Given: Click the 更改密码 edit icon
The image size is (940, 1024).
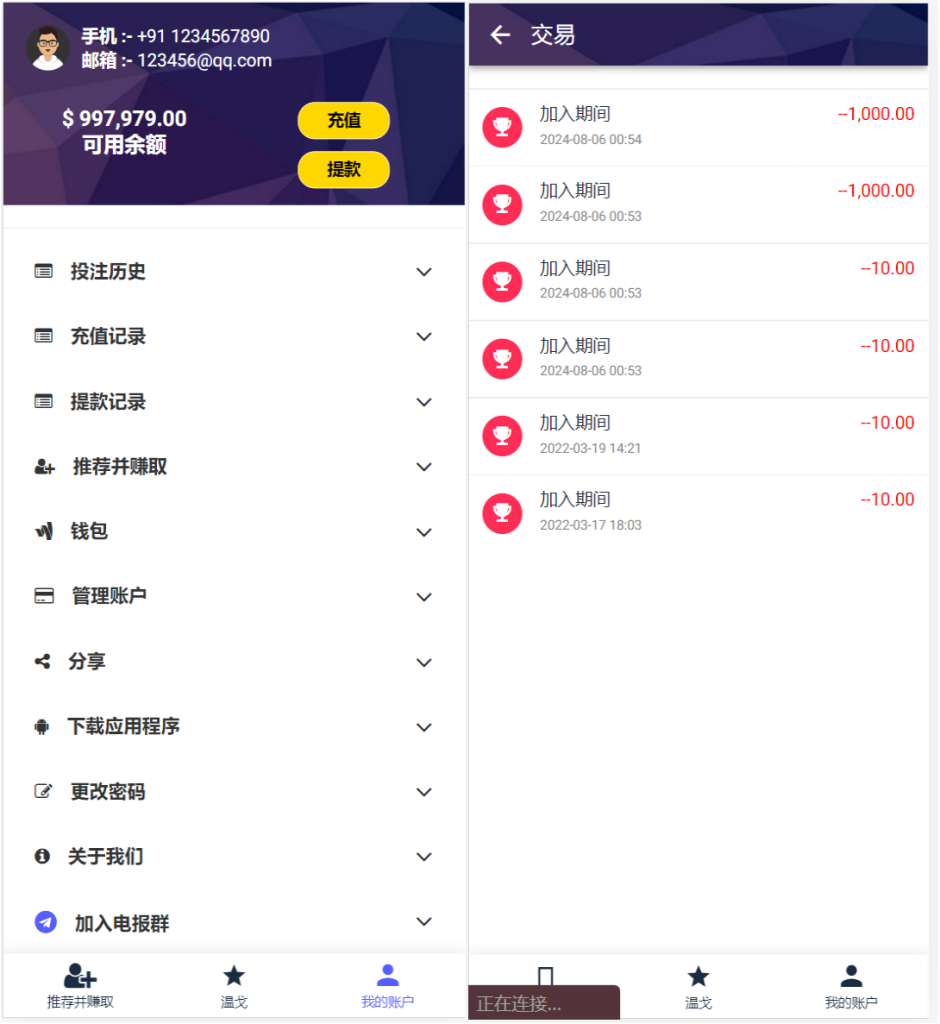Looking at the screenshot, I should 43,791.
